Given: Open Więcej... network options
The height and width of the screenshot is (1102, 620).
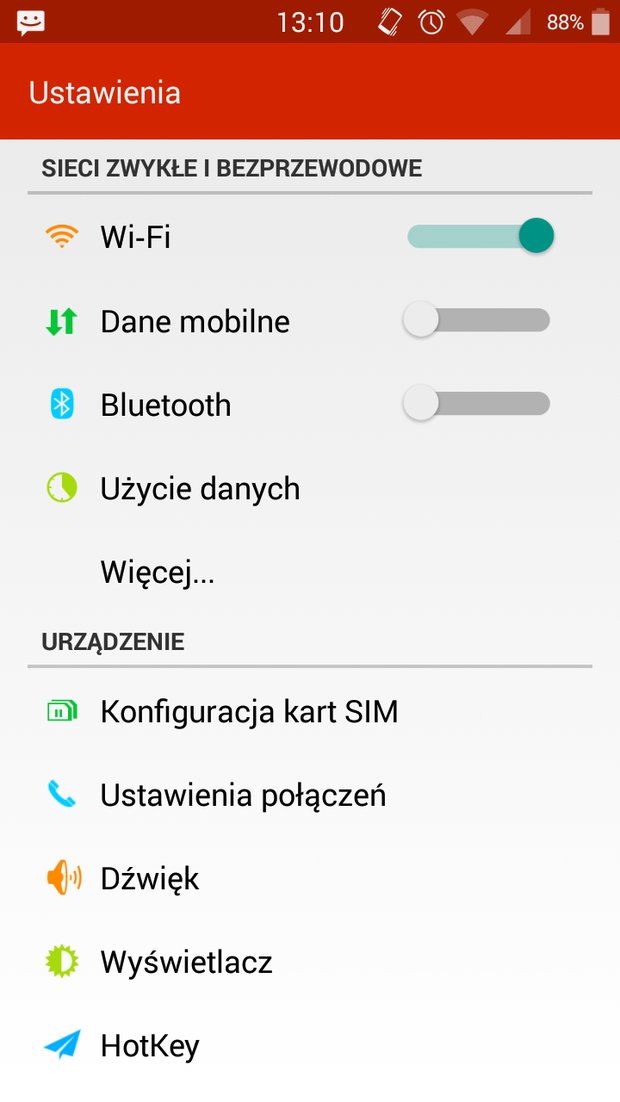Looking at the screenshot, I should tap(310, 573).
